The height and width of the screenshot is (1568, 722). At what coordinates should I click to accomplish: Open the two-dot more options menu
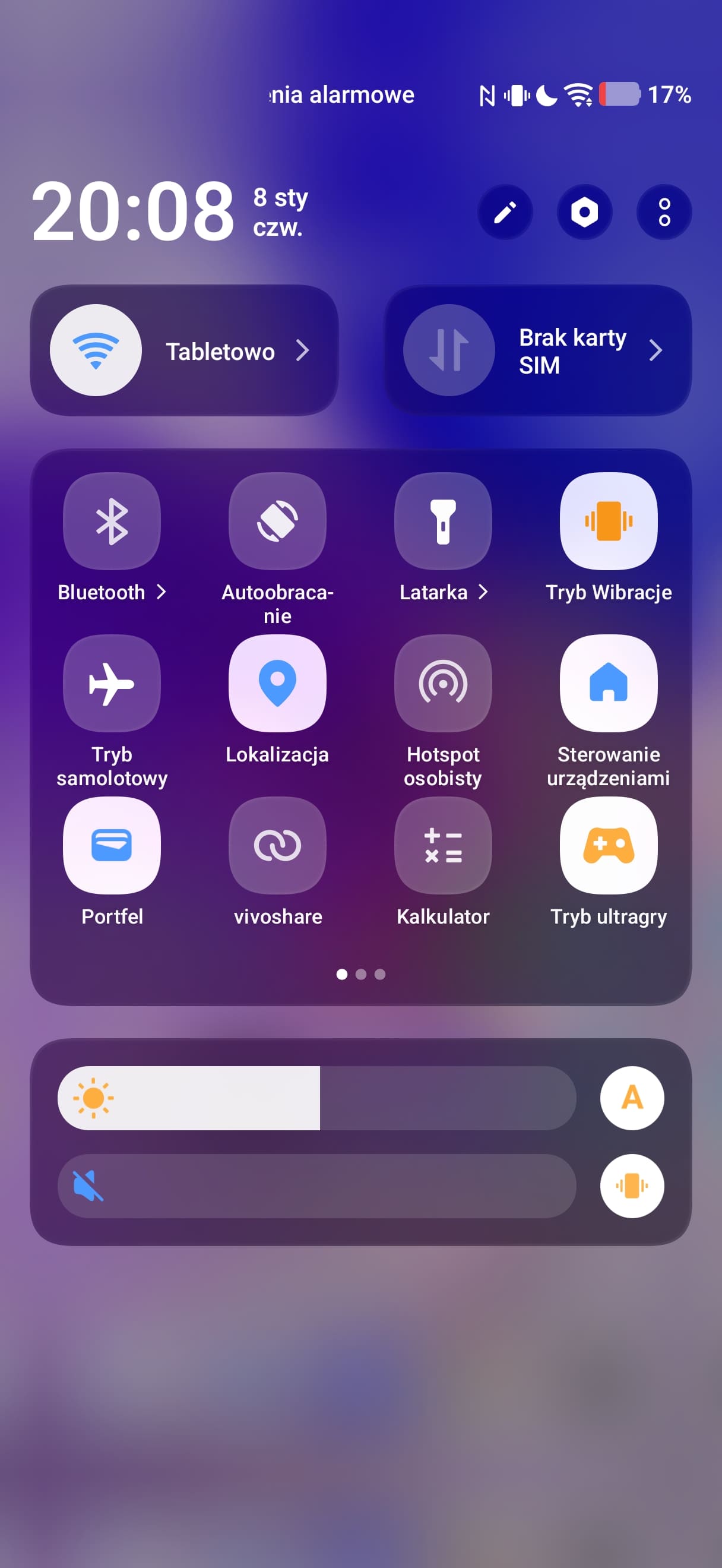(x=664, y=212)
